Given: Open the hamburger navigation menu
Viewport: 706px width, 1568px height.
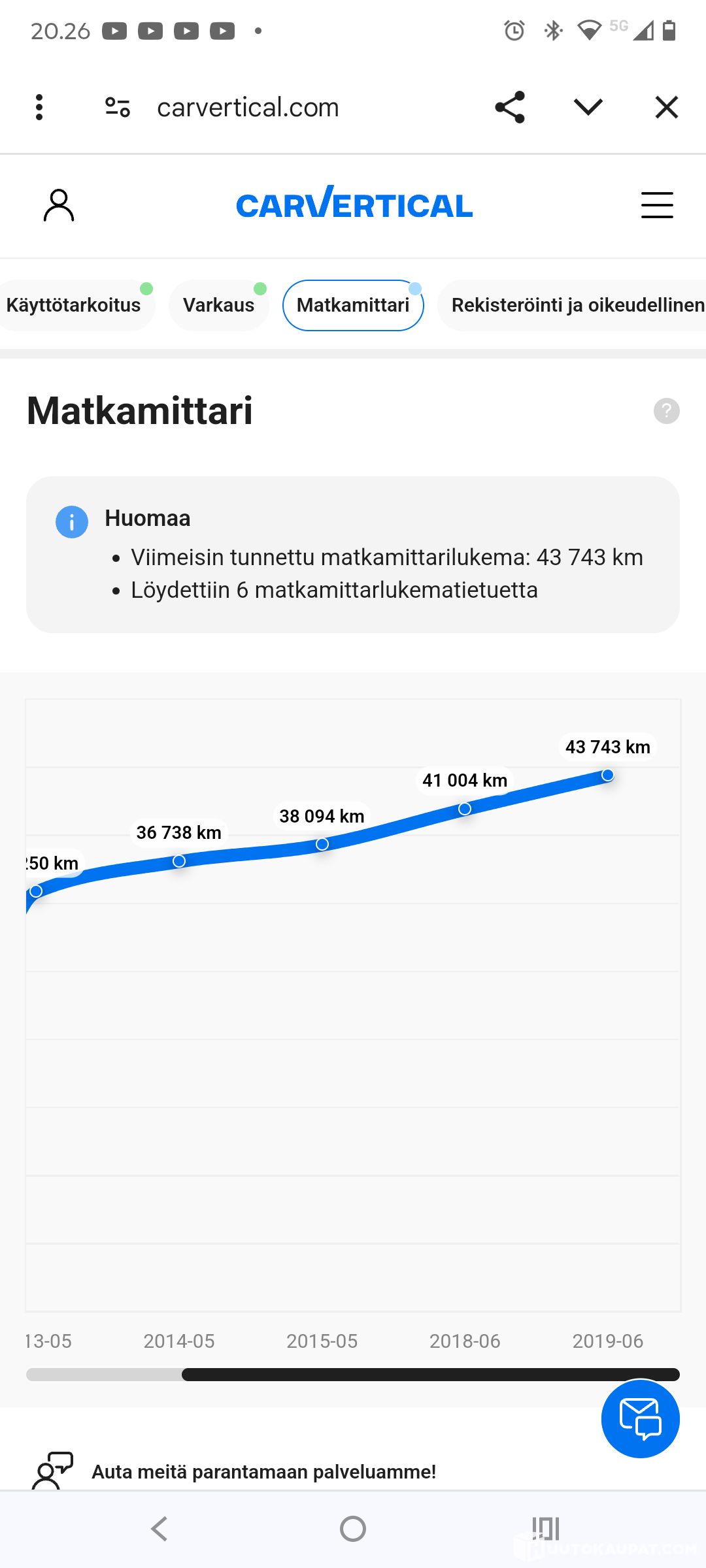Looking at the screenshot, I should coord(656,205).
